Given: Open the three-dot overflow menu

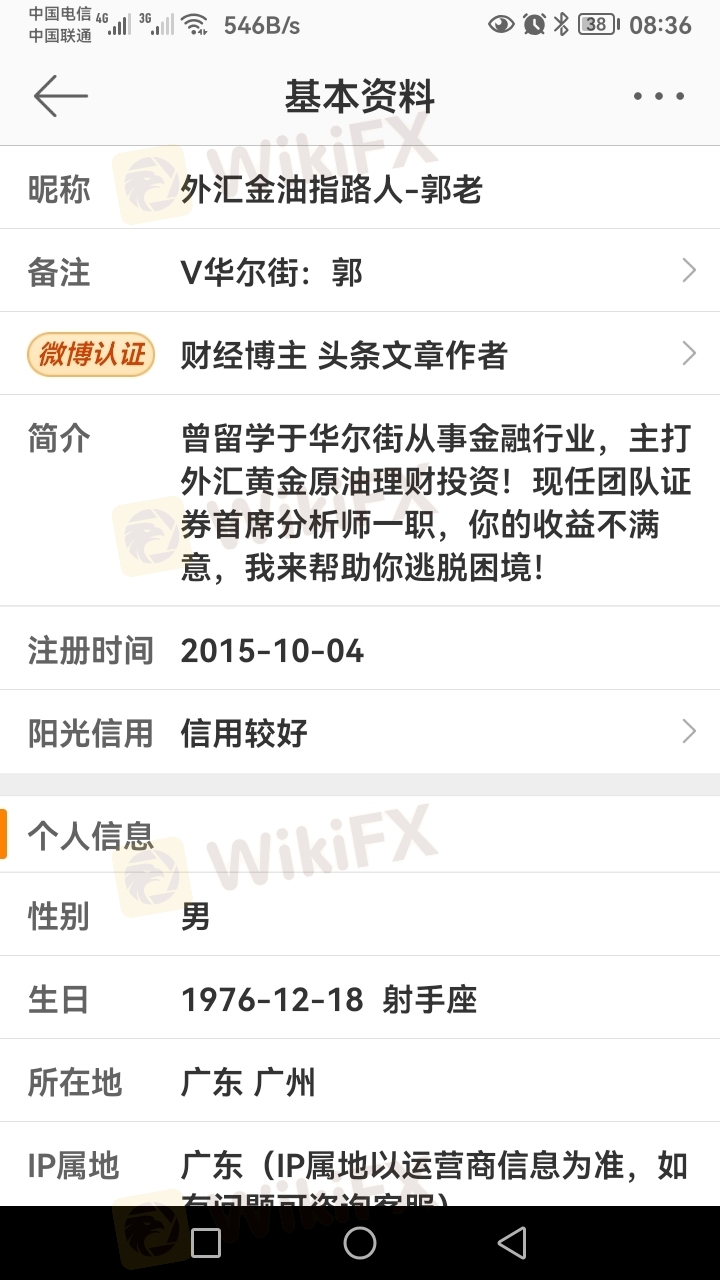Looking at the screenshot, I should [659, 97].
